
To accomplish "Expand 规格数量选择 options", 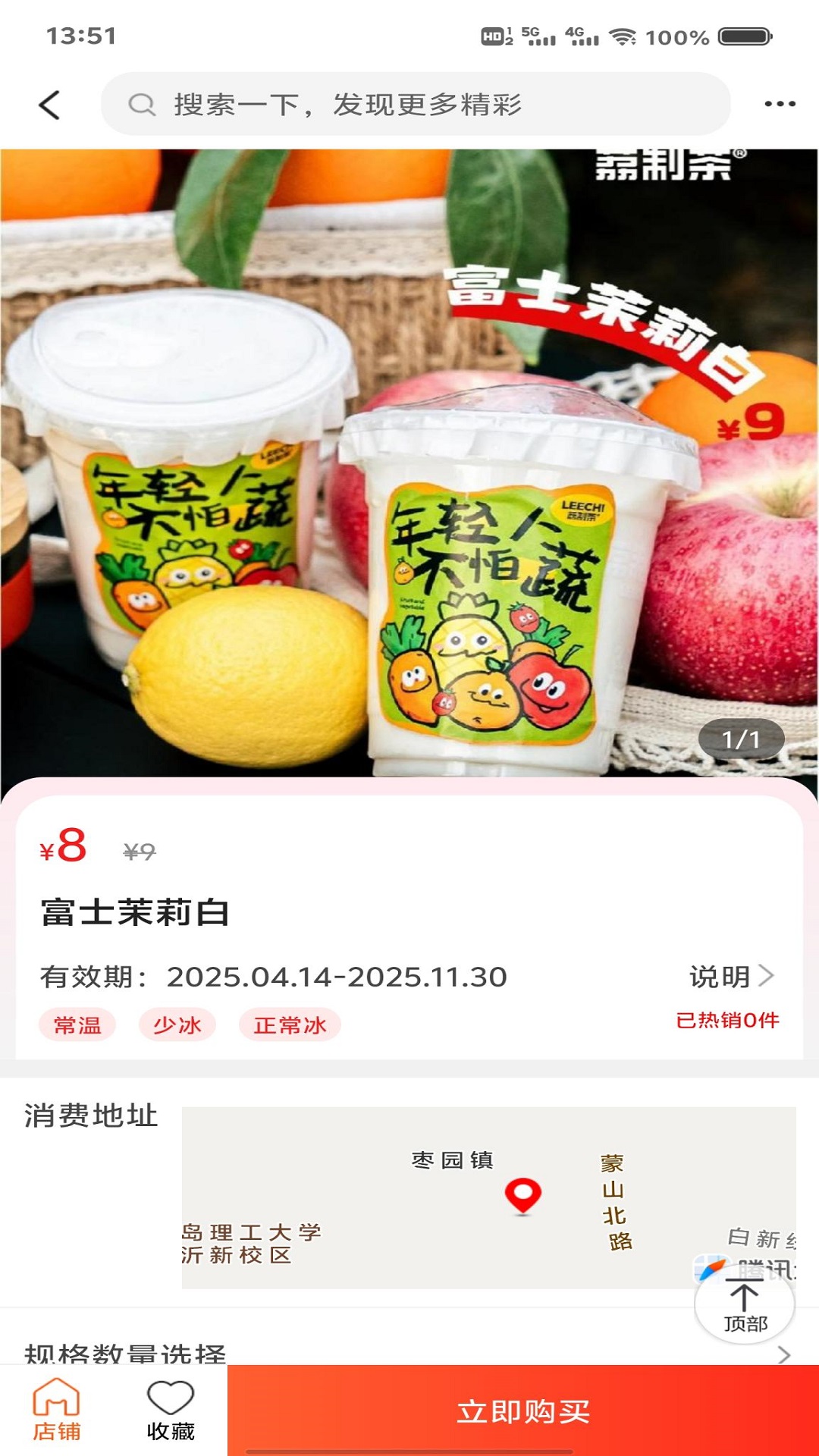I will [x=409, y=1354].
